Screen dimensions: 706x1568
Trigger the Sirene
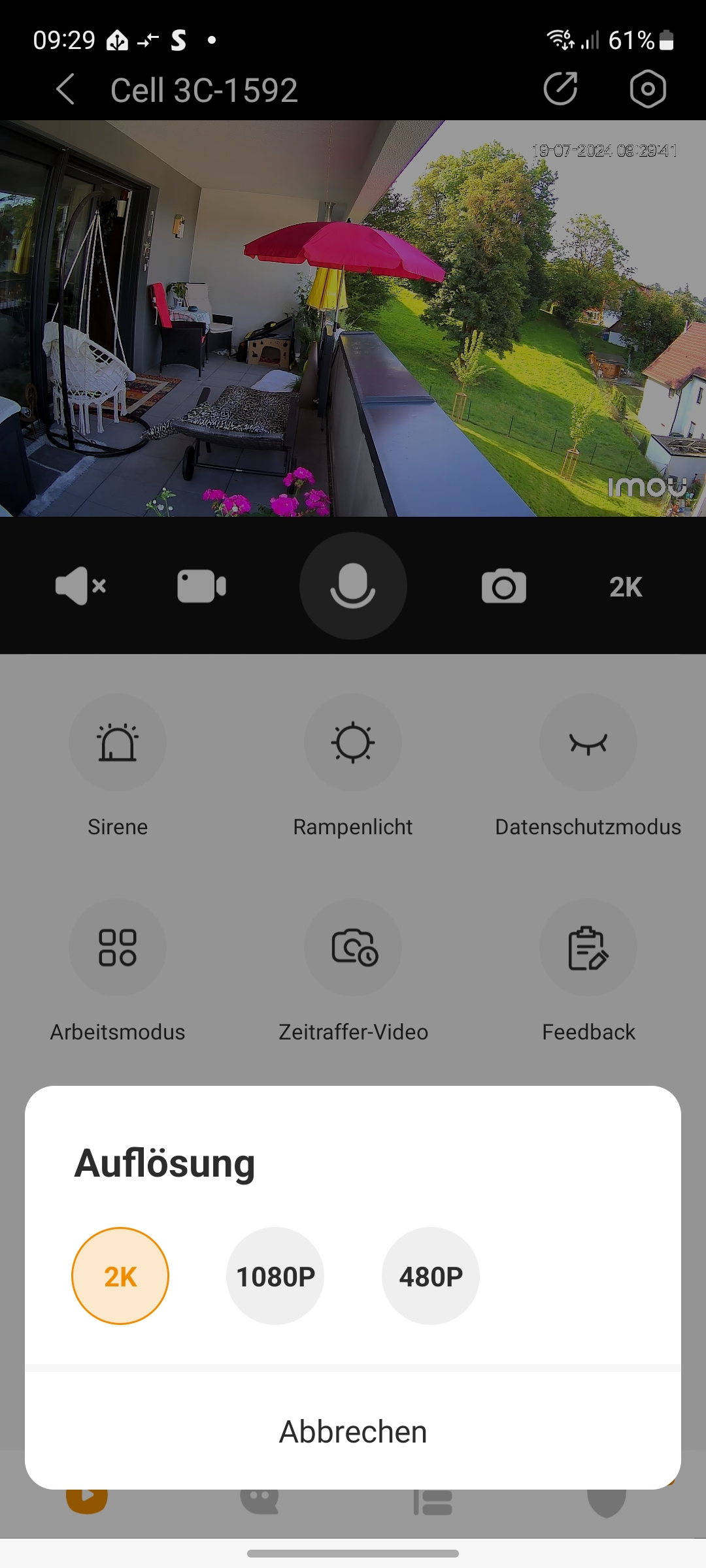click(x=118, y=742)
